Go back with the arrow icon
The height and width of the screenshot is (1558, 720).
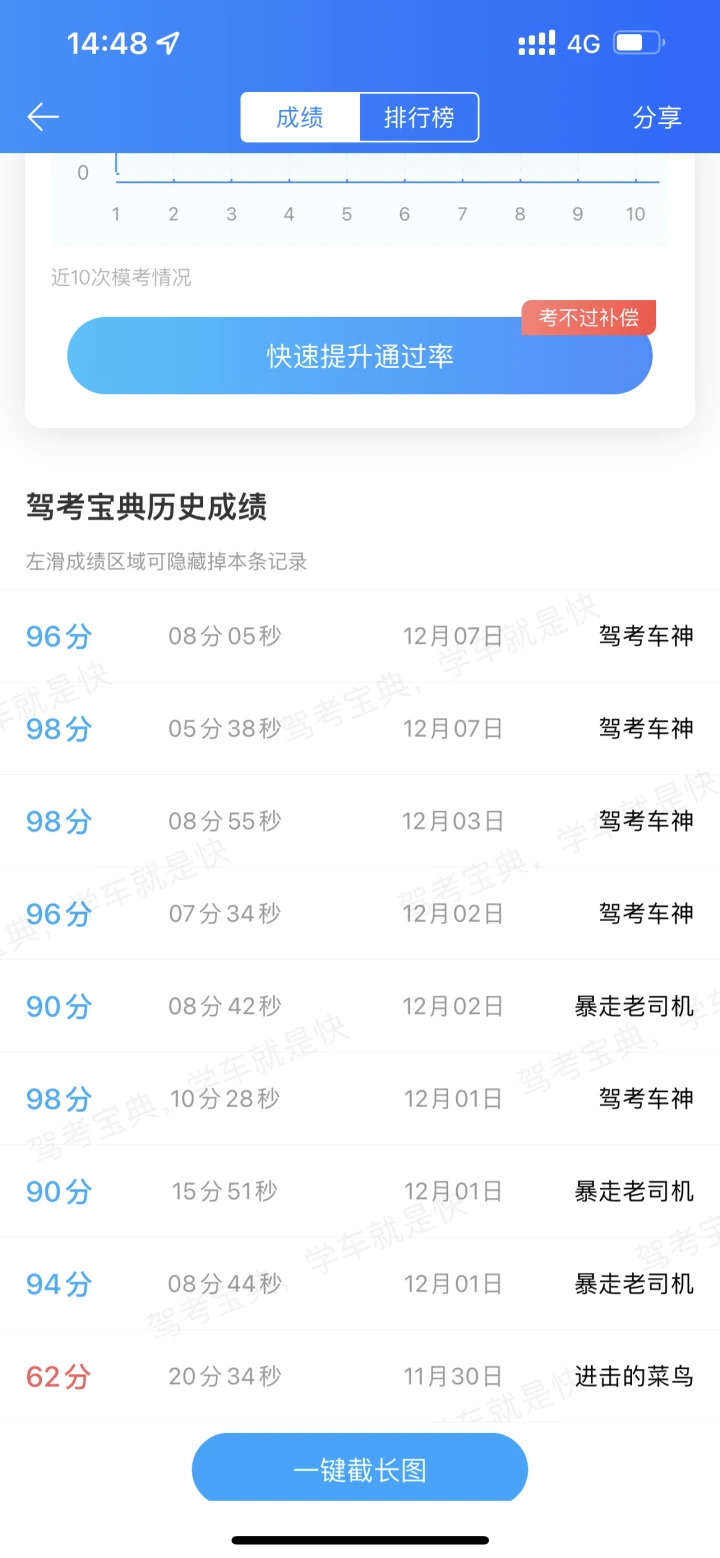coord(43,117)
